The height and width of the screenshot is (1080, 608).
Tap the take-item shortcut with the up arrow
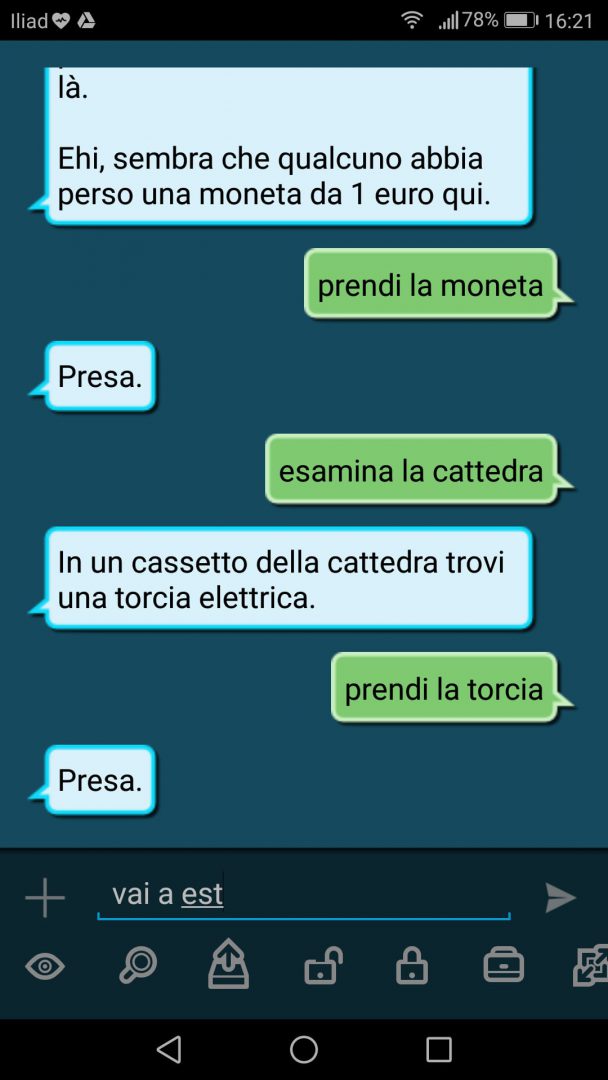pos(228,964)
